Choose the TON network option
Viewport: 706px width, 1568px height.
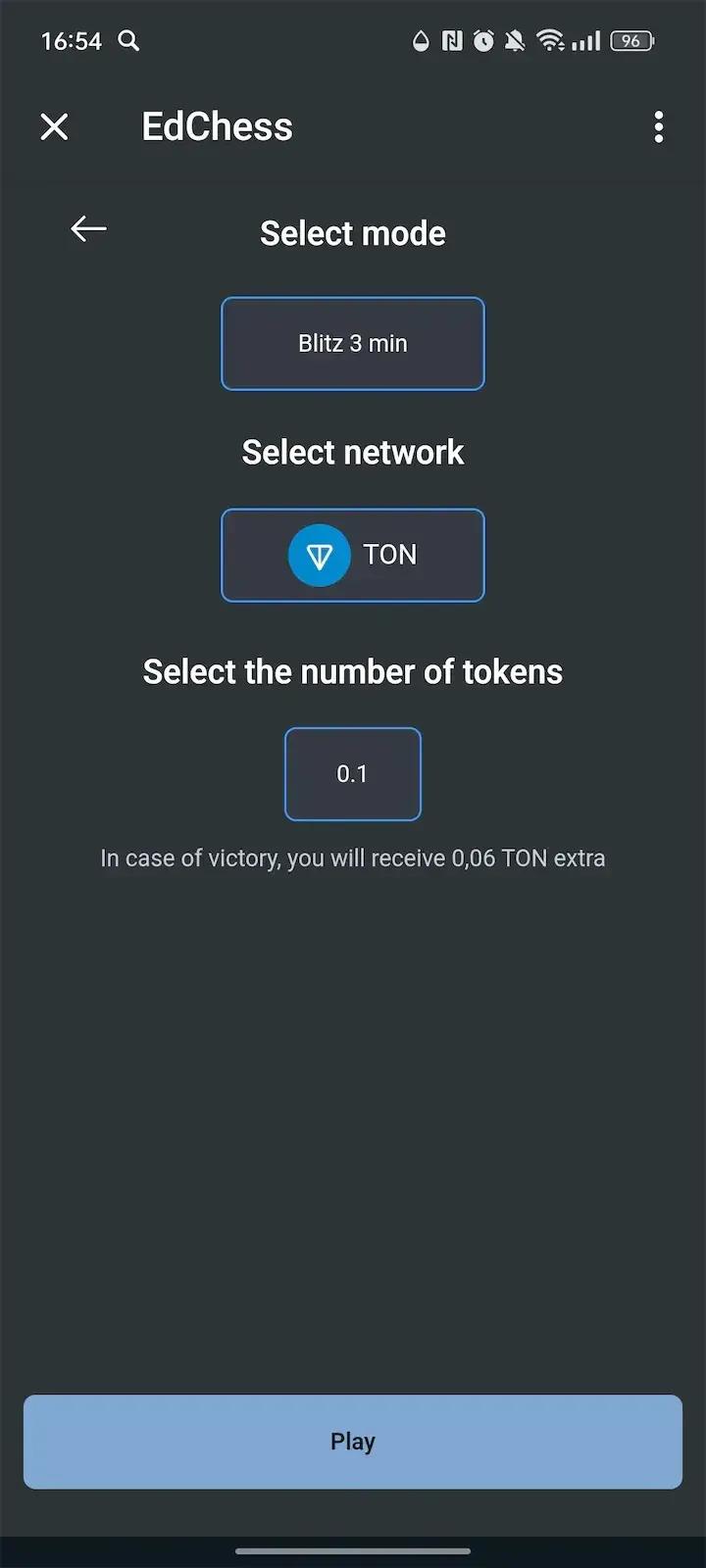353,555
